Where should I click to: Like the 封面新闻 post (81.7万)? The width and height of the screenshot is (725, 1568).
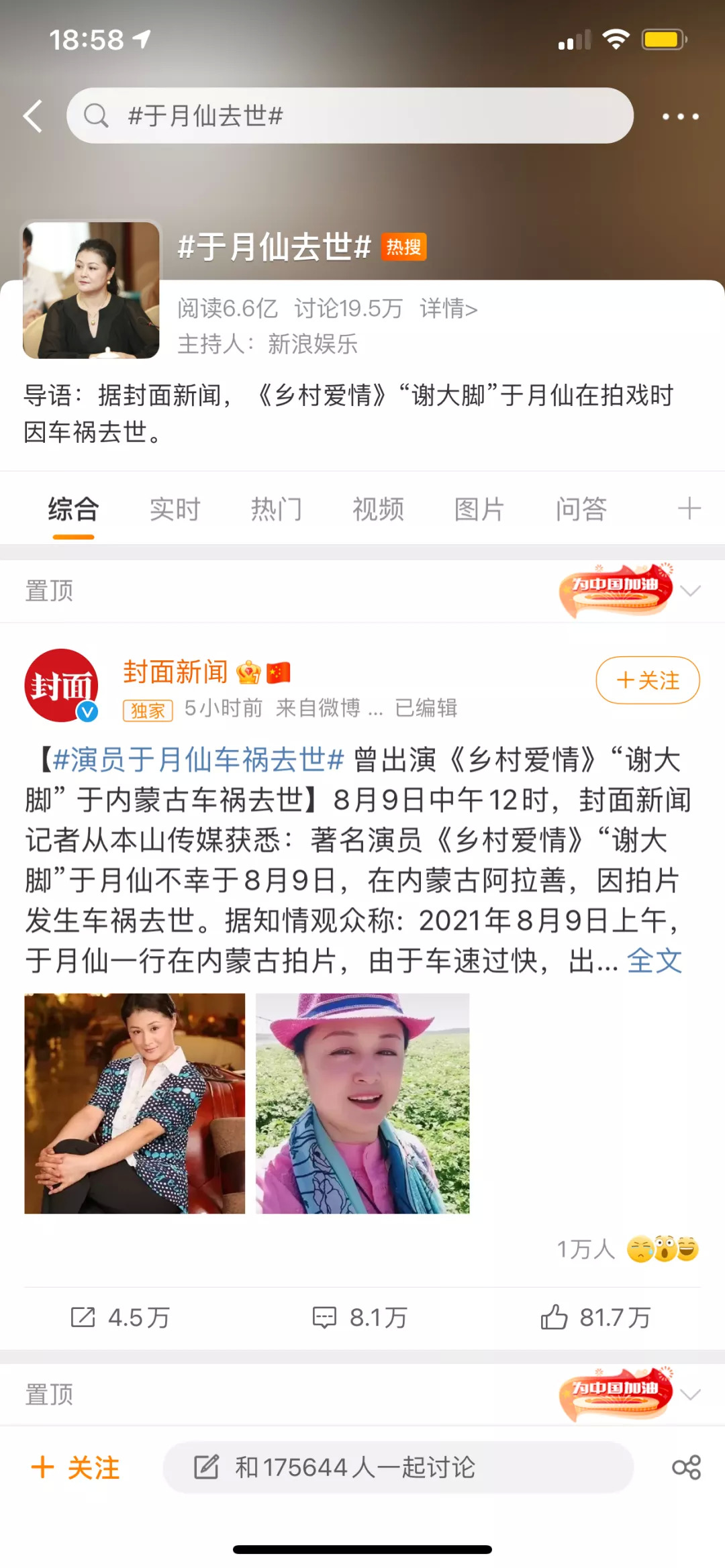pyautogui.click(x=596, y=1318)
